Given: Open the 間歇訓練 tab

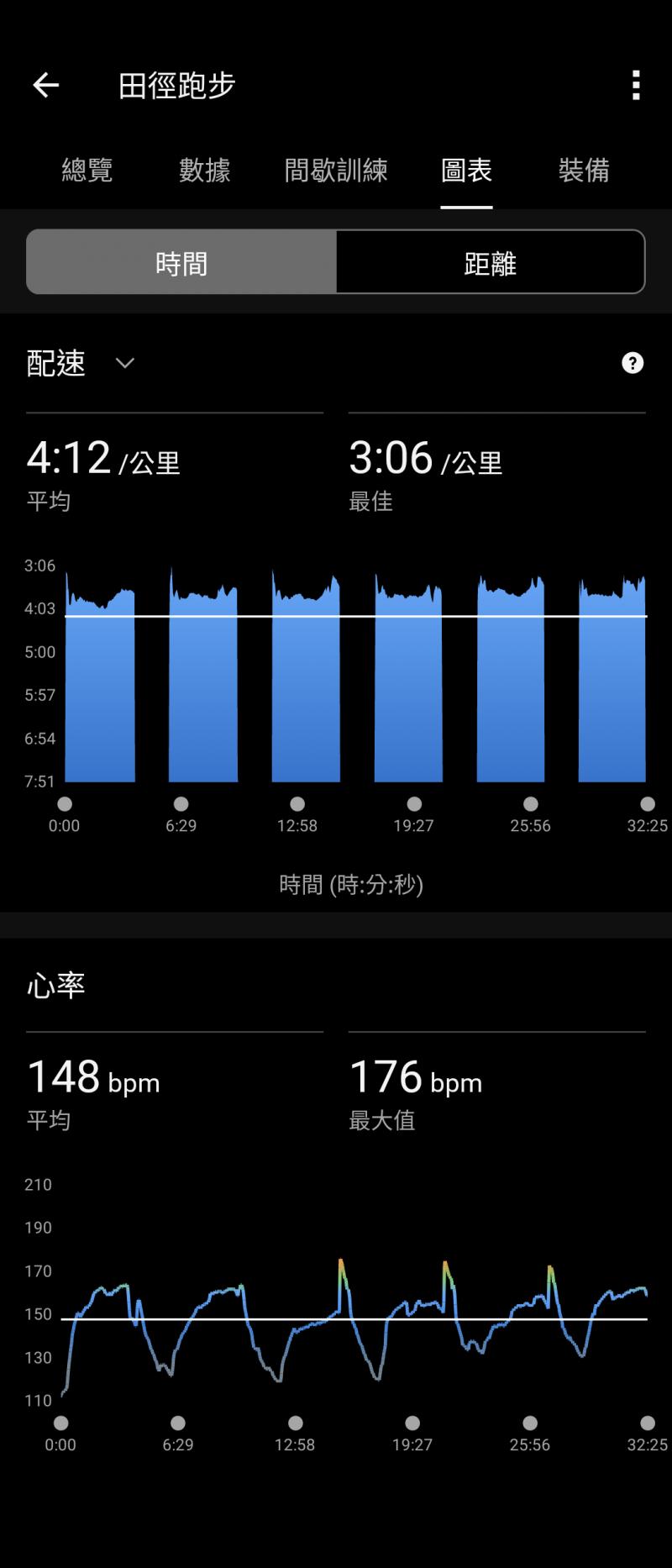Looking at the screenshot, I should click(336, 171).
